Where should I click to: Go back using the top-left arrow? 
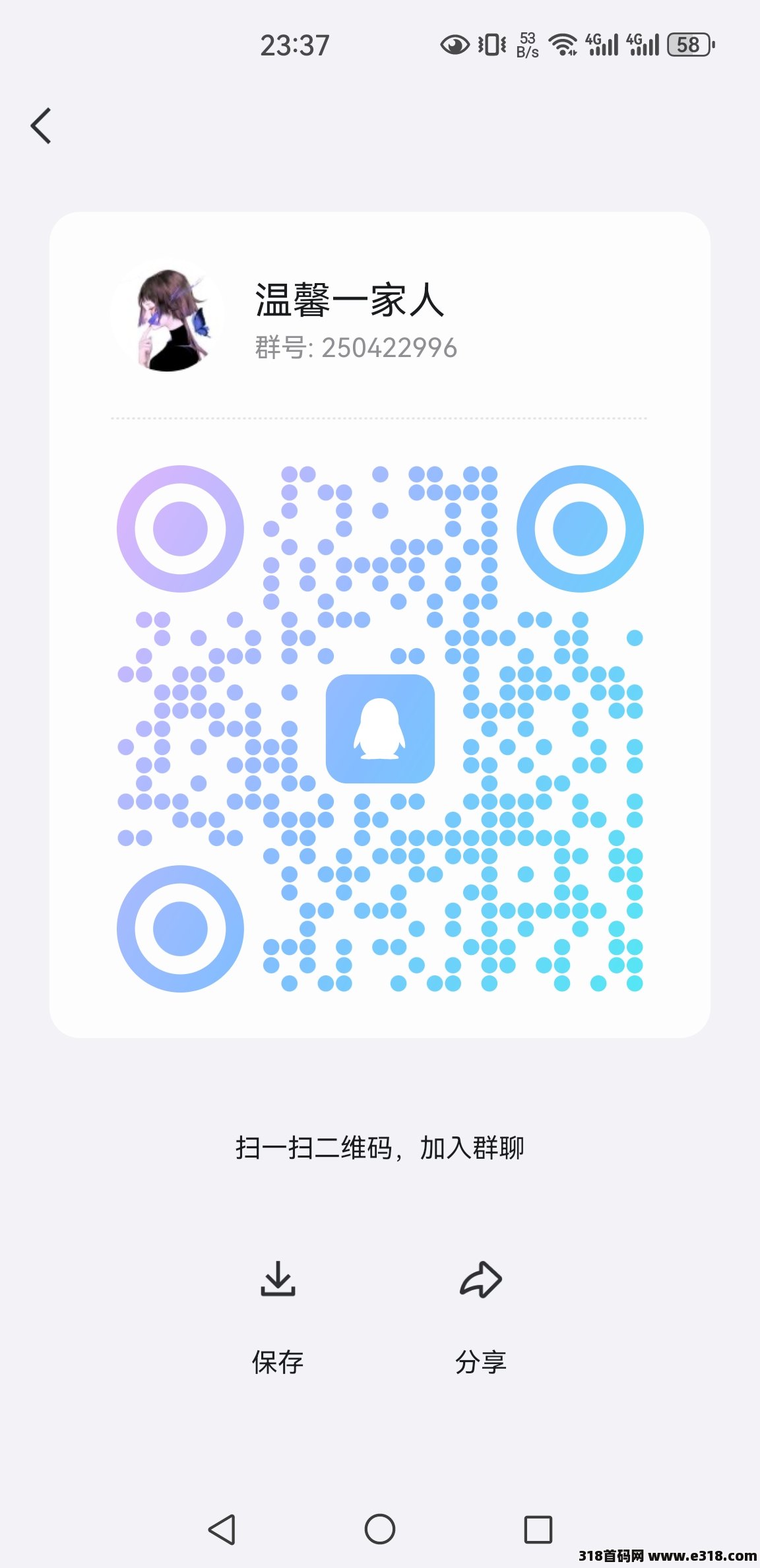pyautogui.click(x=41, y=125)
